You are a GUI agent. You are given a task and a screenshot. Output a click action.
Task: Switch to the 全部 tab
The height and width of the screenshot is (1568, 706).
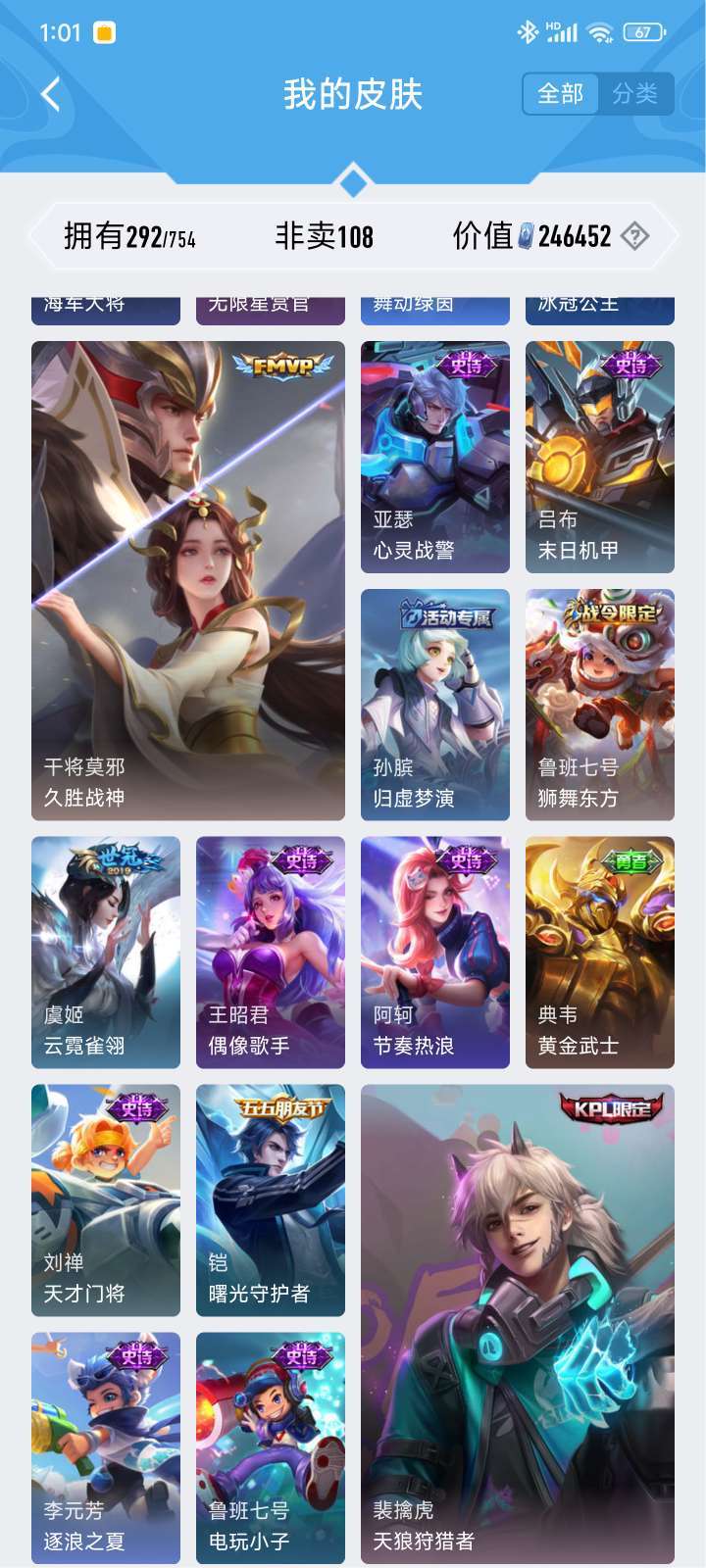pyautogui.click(x=561, y=94)
